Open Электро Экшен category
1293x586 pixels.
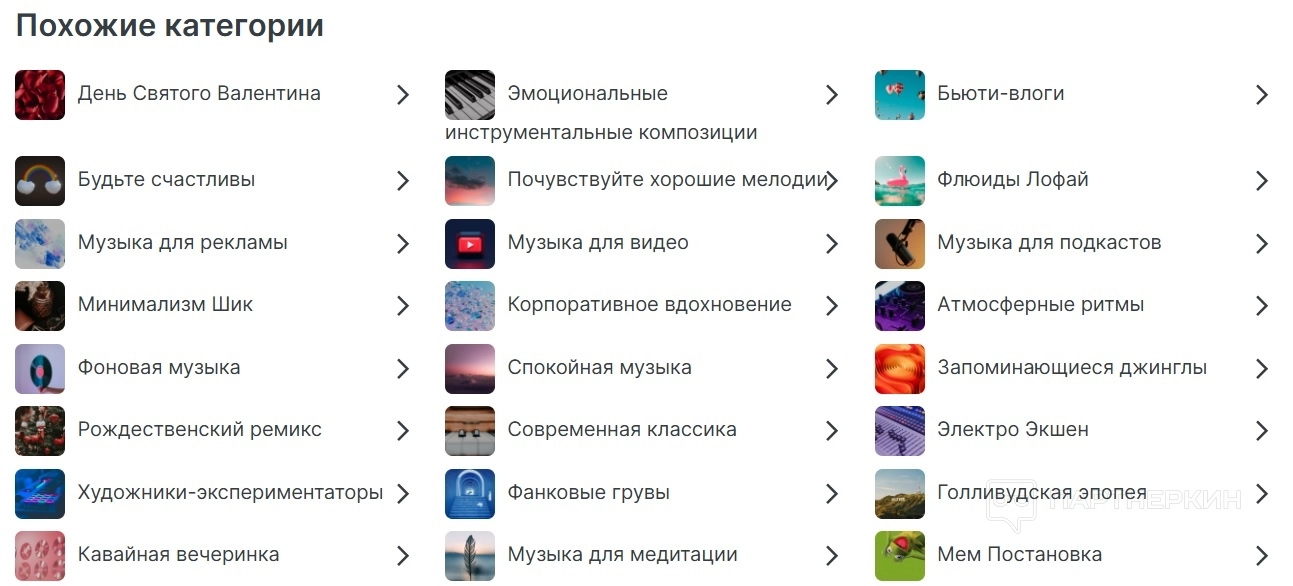pos(1012,430)
